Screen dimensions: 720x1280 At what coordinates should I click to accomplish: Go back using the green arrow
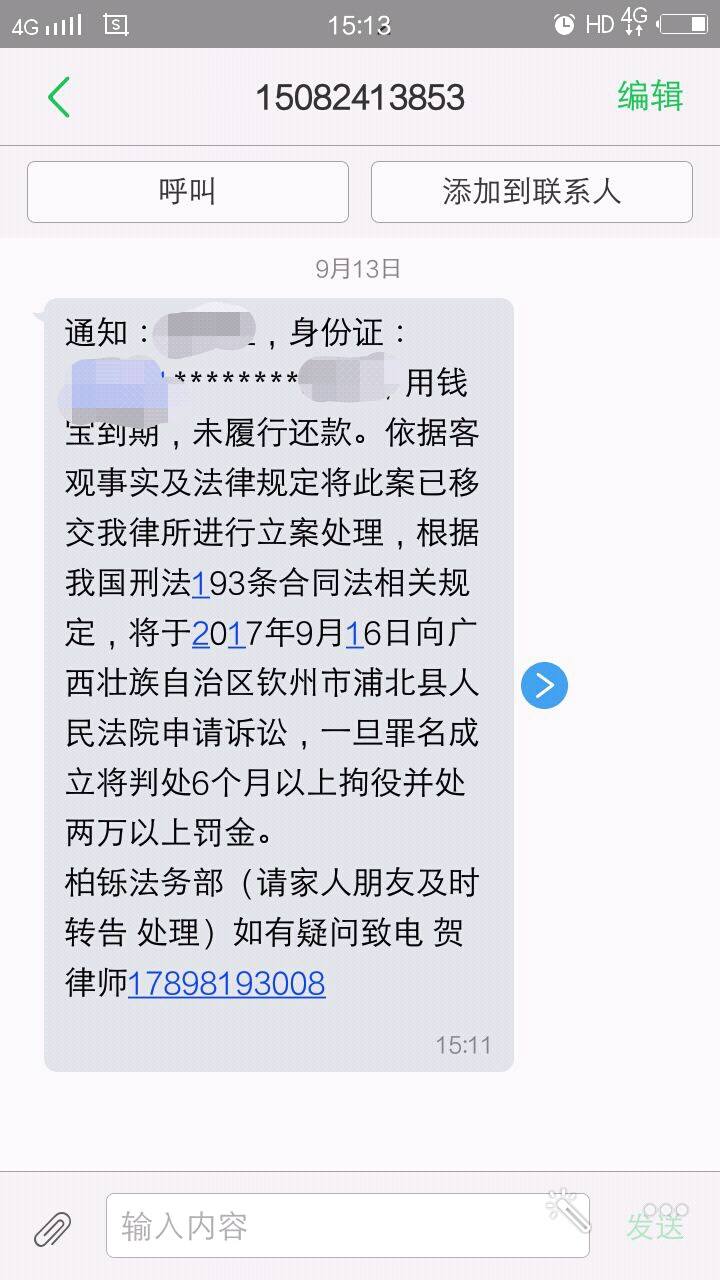59,98
